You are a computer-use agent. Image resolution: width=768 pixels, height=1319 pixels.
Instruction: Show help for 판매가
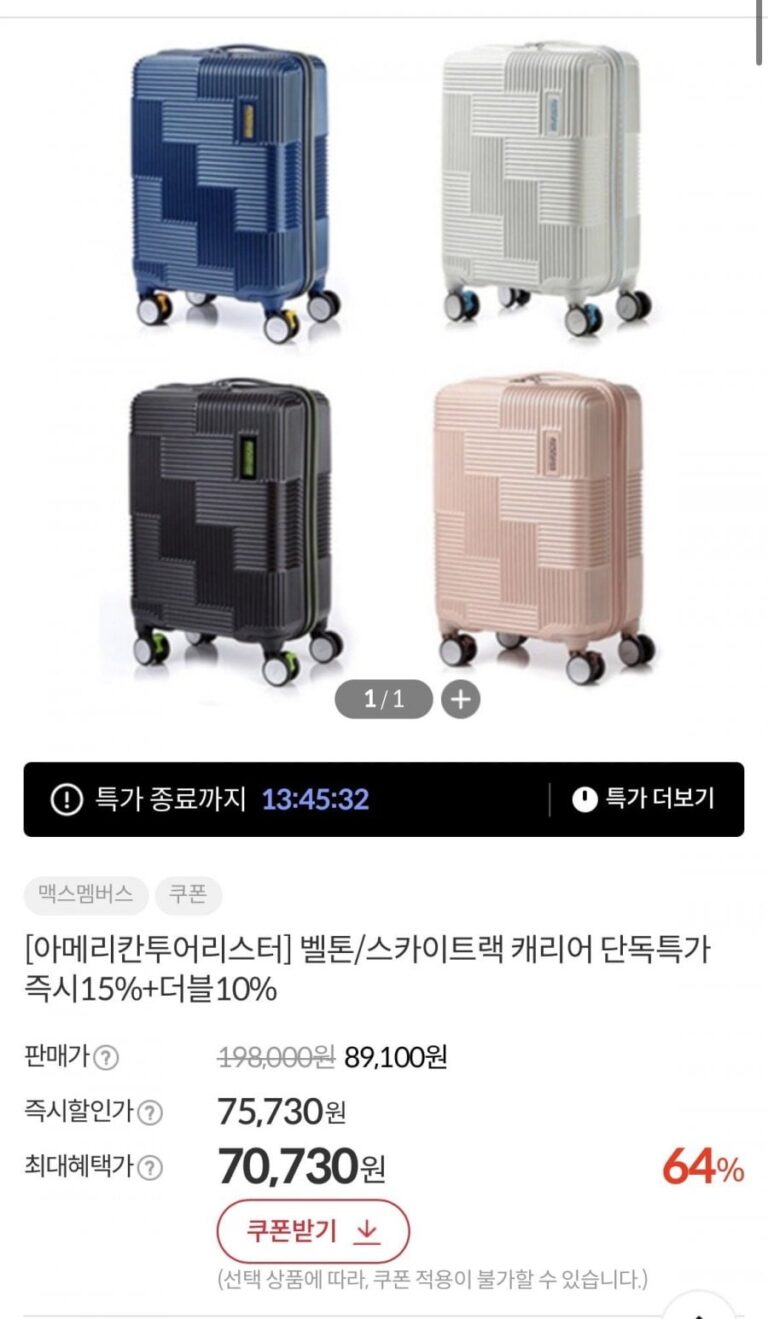106,1057
